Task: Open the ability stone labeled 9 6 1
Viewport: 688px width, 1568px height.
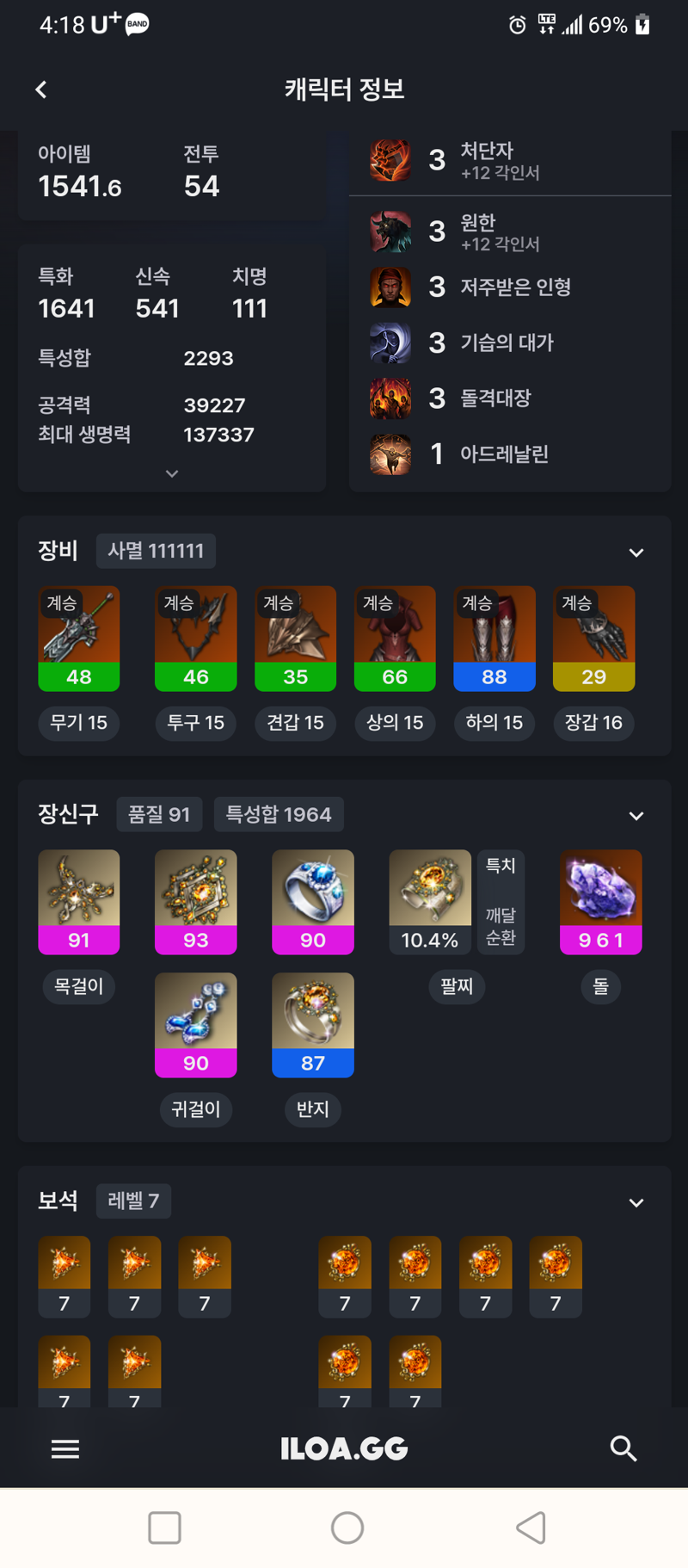Action: point(600,901)
